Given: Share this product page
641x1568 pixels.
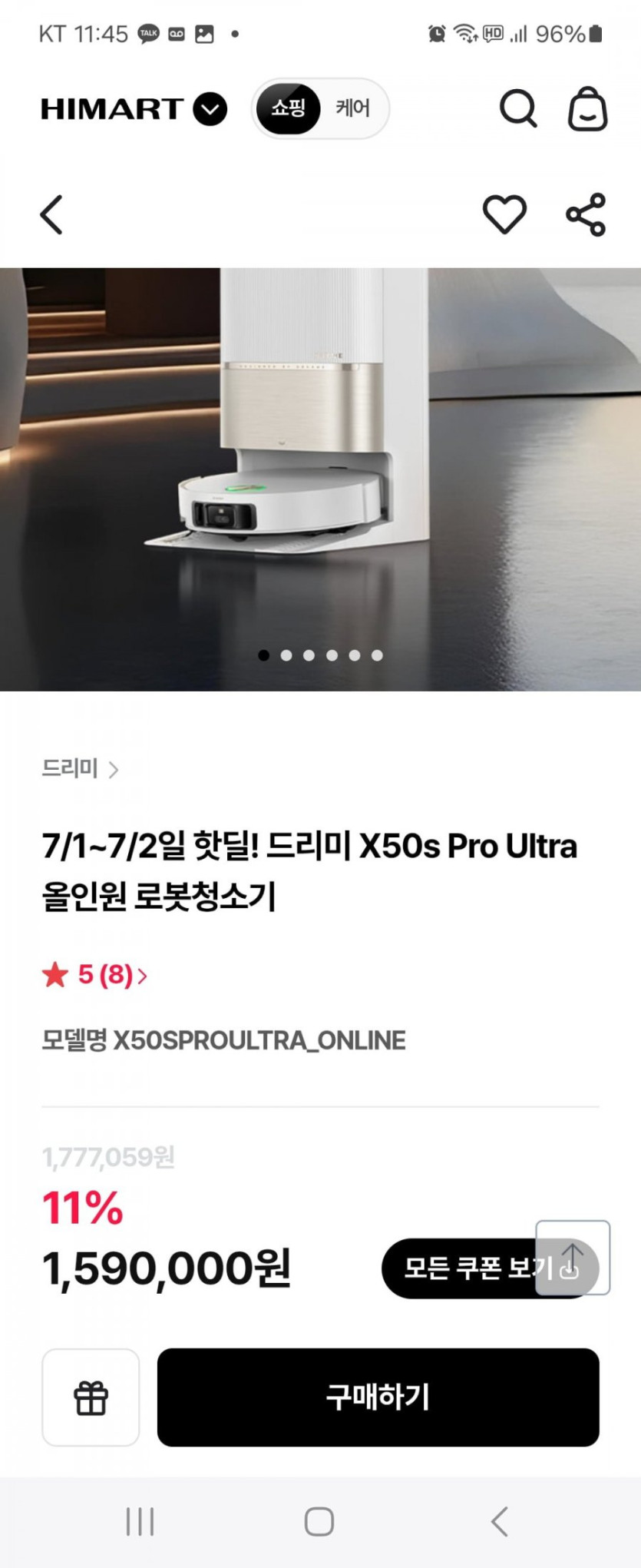Looking at the screenshot, I should click(x=586, y=214).
